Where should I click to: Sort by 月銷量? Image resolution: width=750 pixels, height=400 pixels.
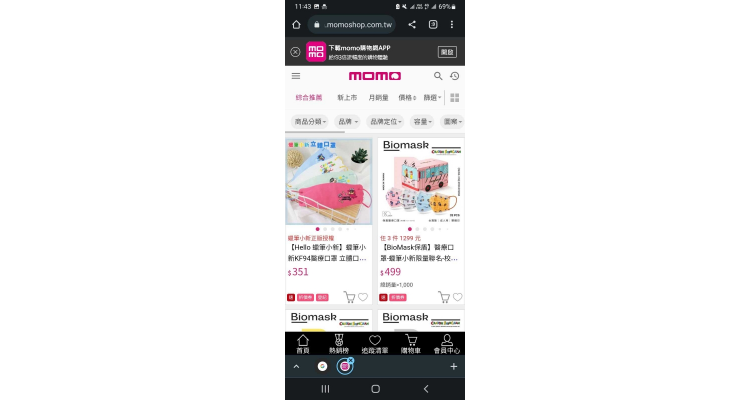click(378, 98)
